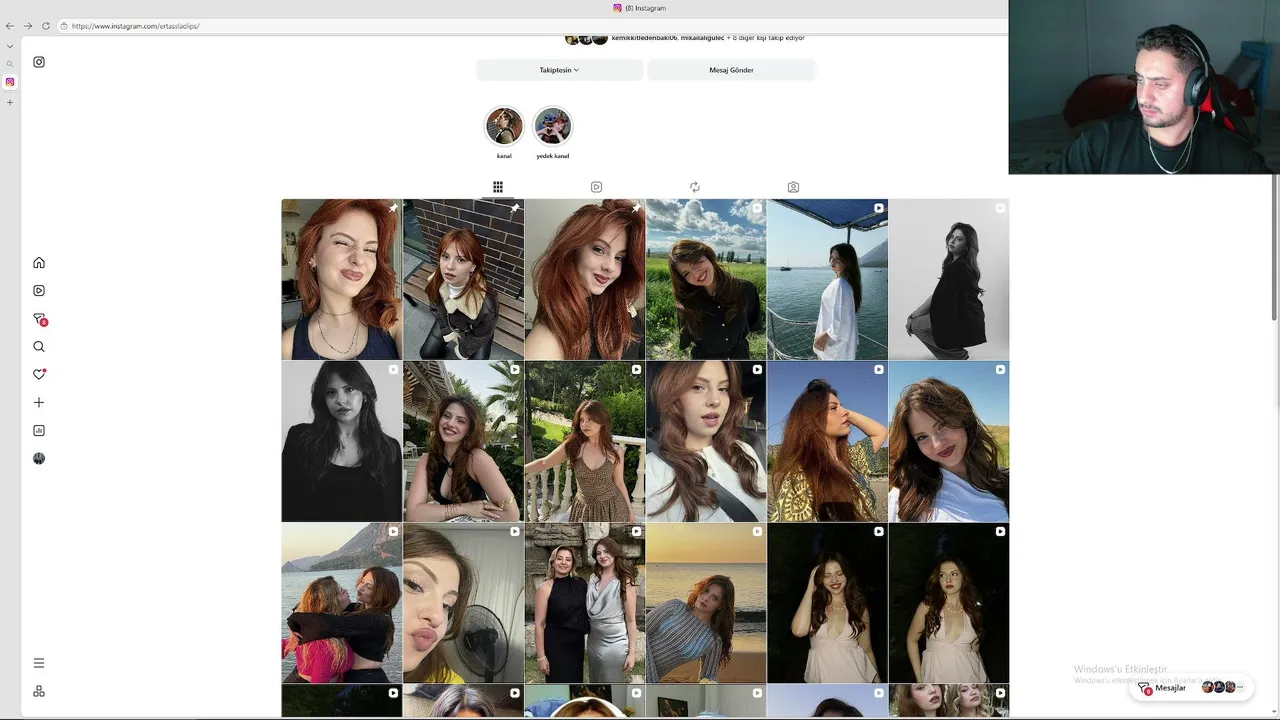Open search from the sidebar

[x=39, y=347]
